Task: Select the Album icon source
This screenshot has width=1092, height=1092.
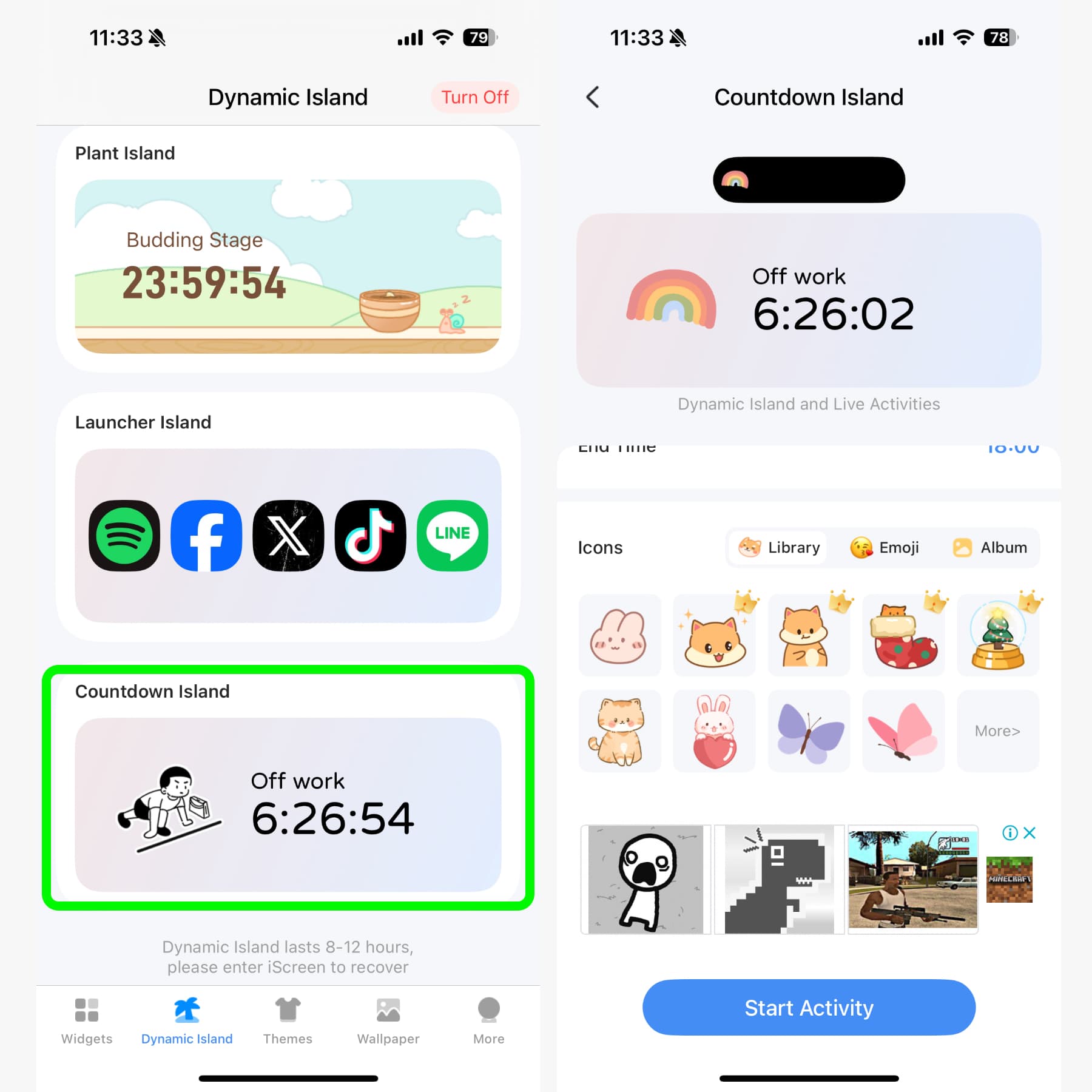Action: 989,547
